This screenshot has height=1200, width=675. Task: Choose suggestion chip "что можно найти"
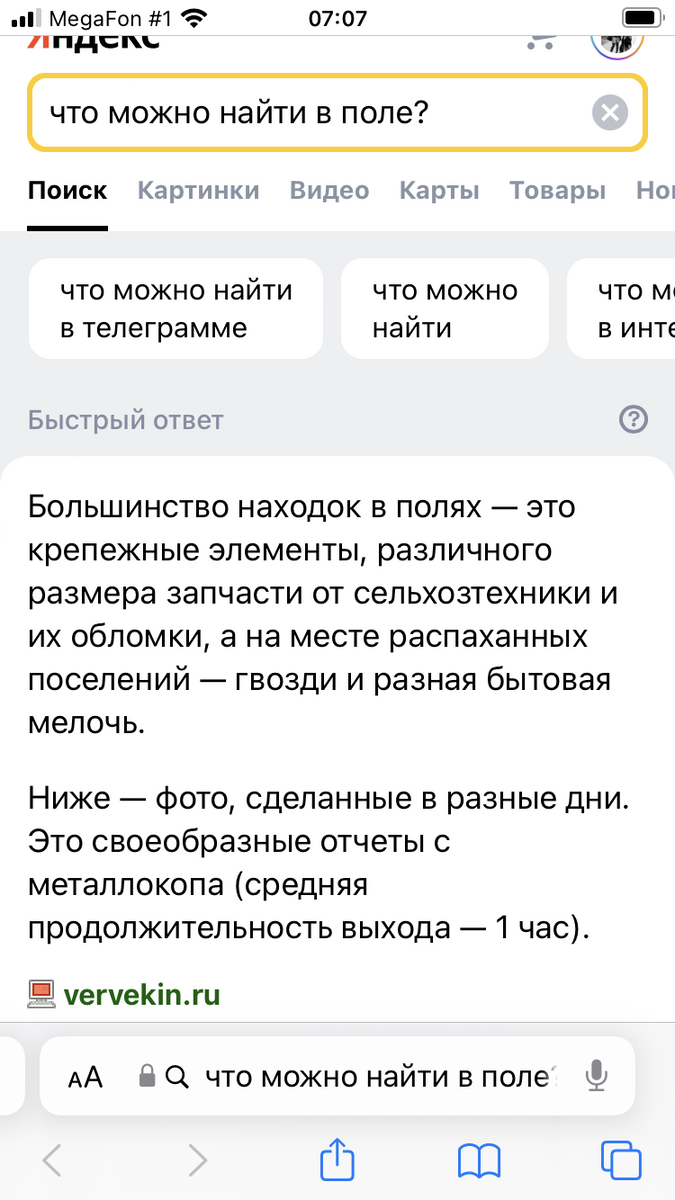click(x=445, y=309)
